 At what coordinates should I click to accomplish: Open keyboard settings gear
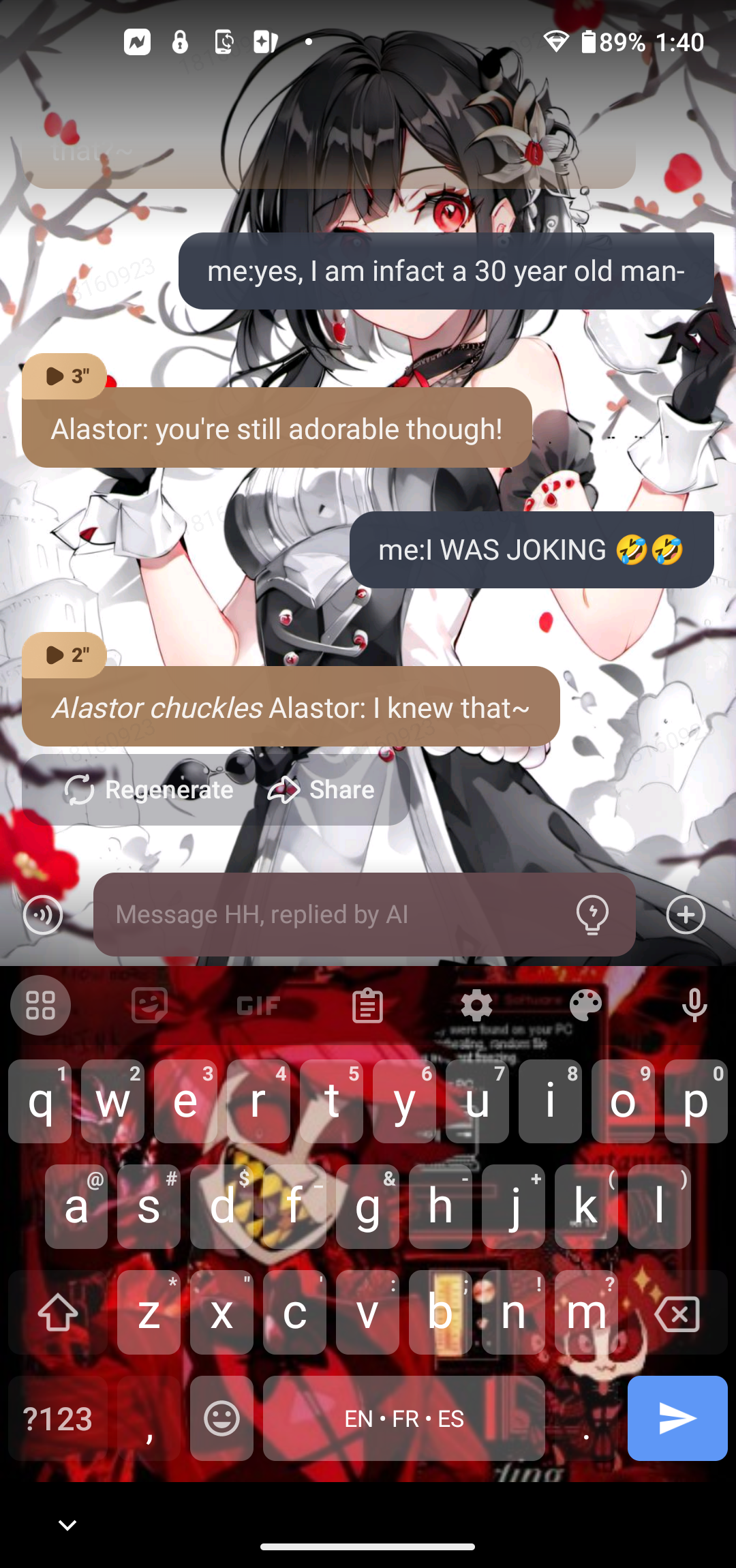point(476,1006)
